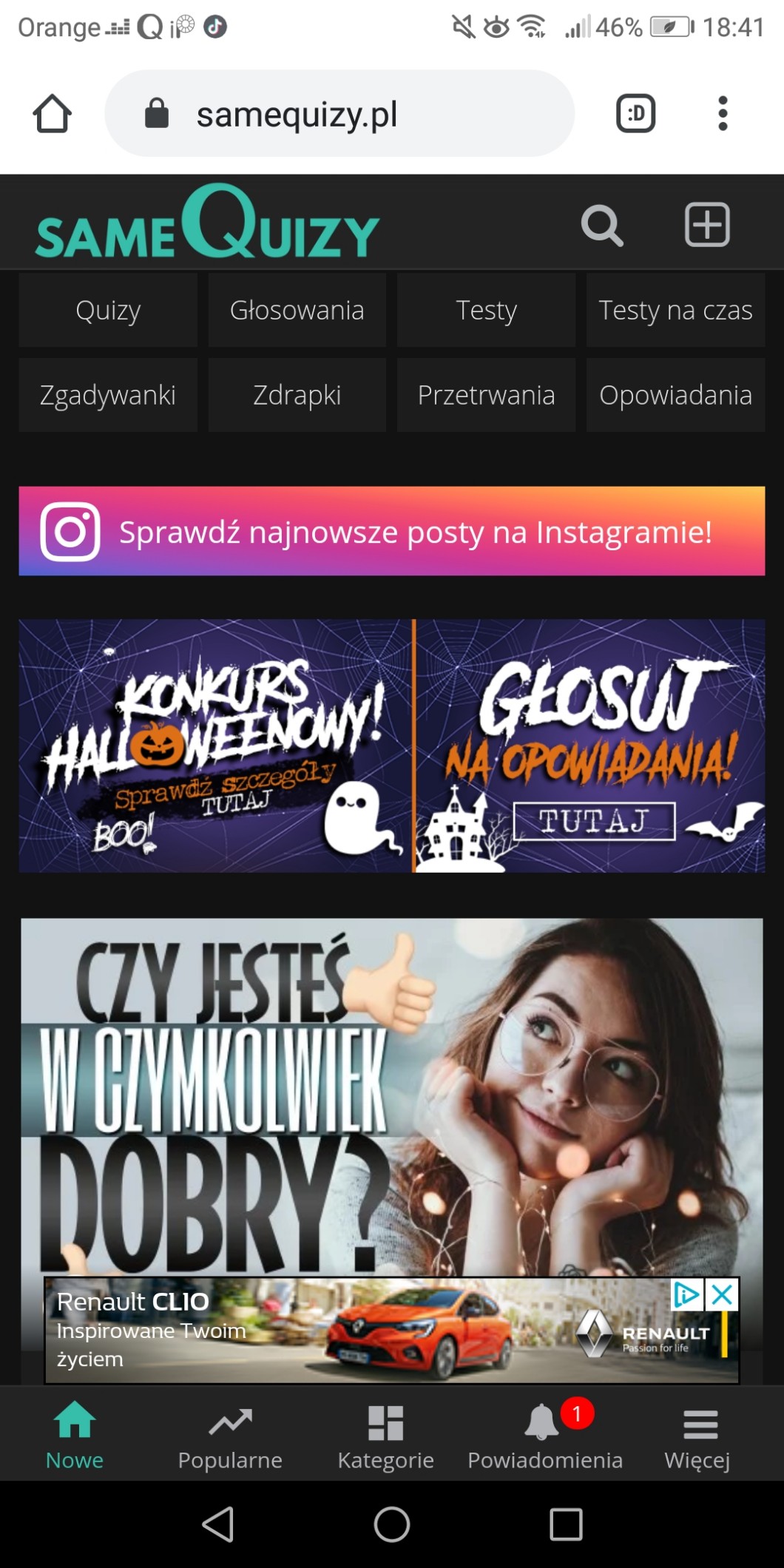Go to Przetrwania category

[x=486, y=395]
